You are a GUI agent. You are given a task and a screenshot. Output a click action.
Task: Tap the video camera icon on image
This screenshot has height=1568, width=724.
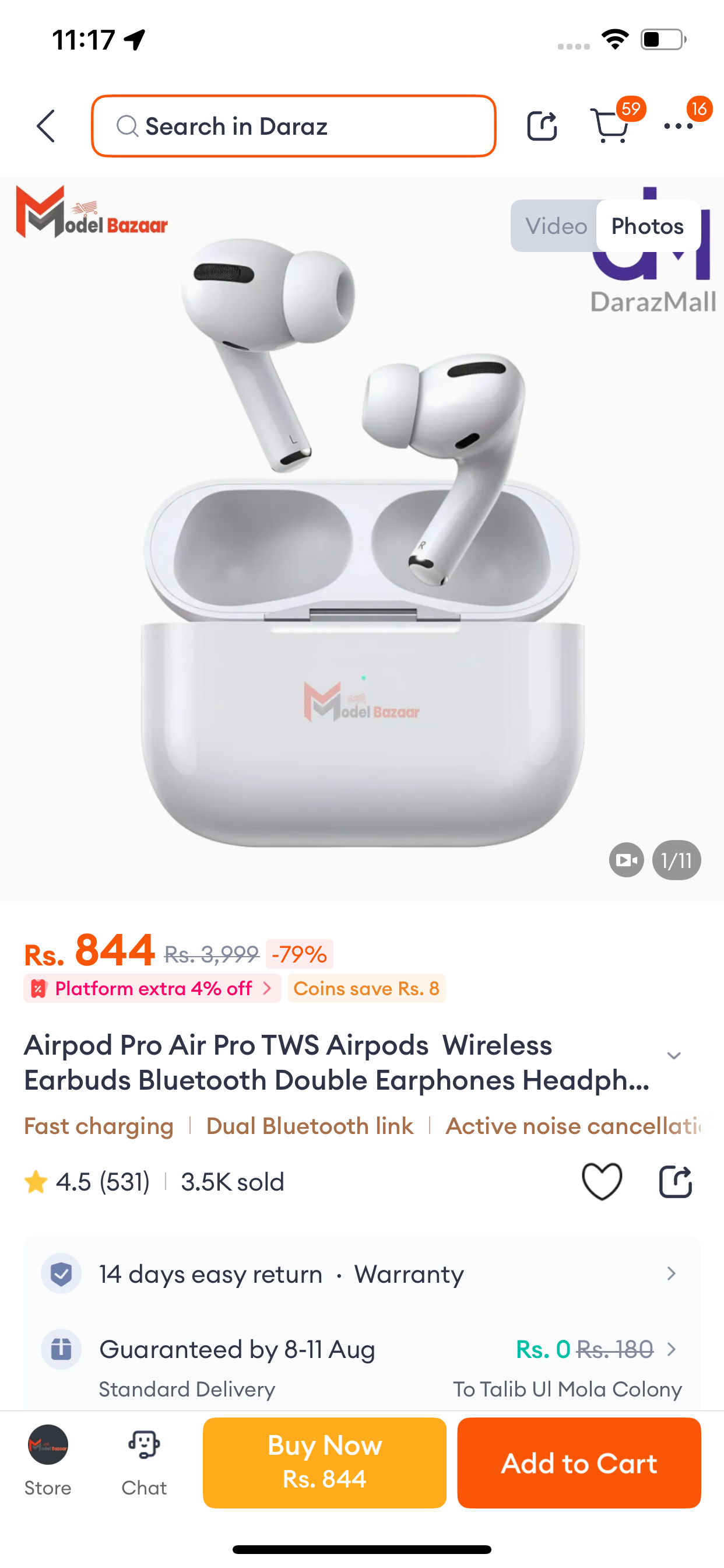pyautogui.click(x=626, y=860)
